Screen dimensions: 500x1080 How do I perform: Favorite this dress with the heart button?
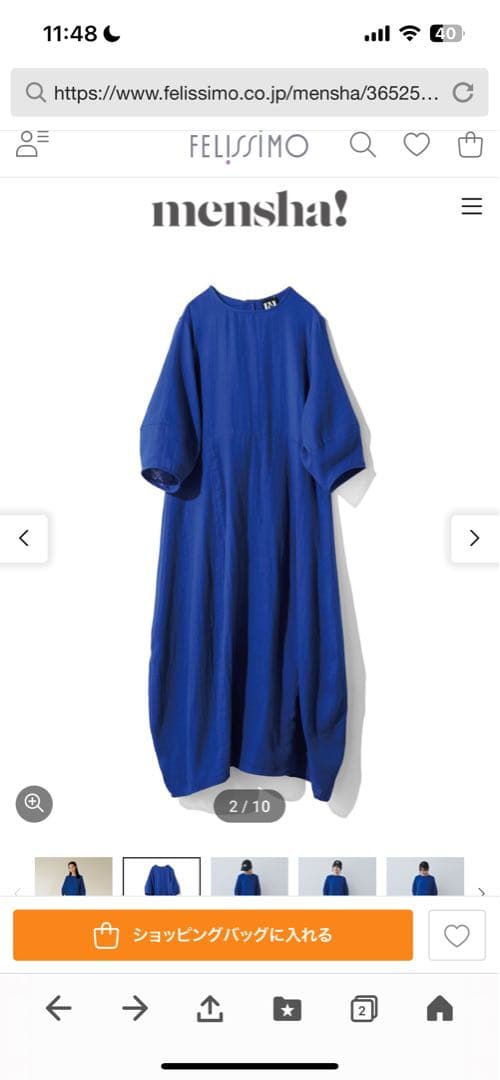(457, 935)
